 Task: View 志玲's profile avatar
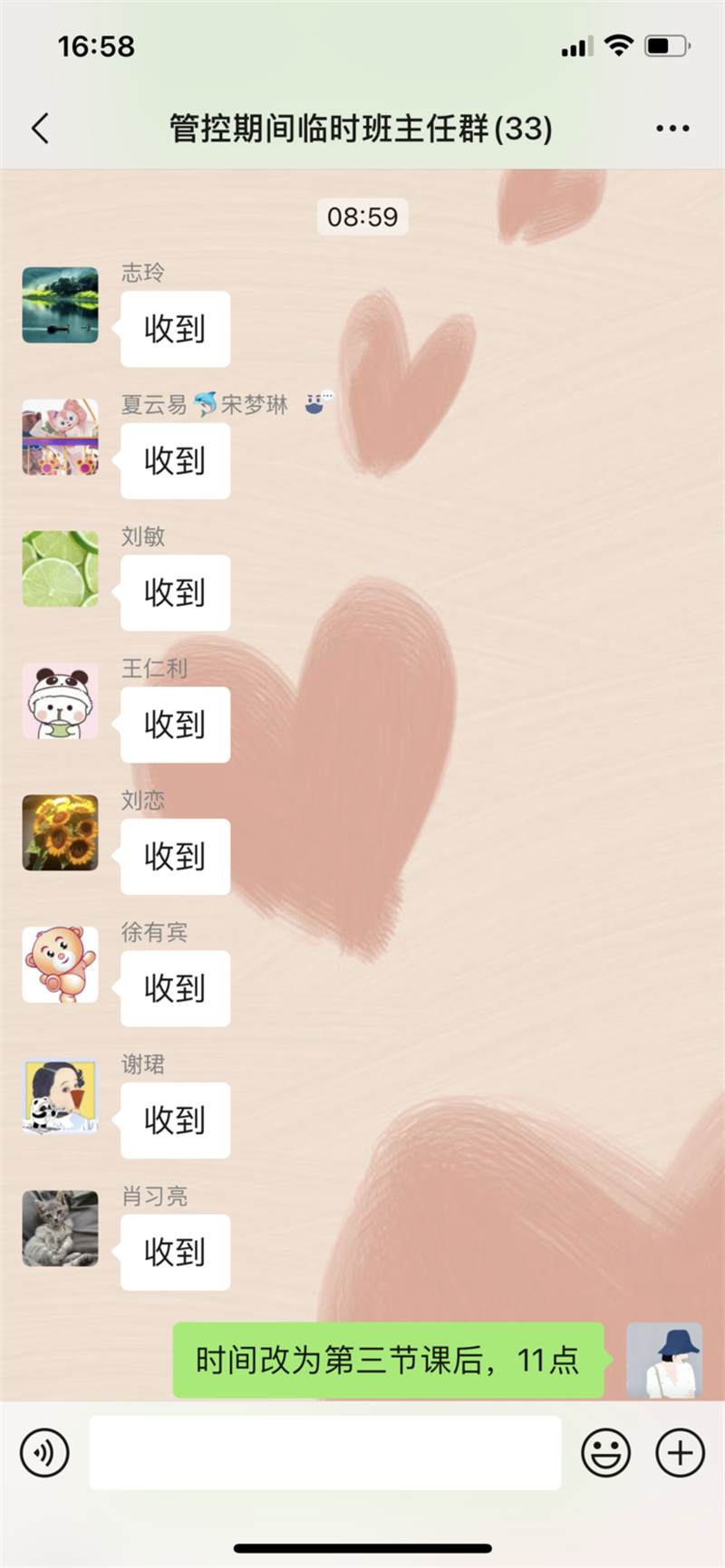[60, 304]
